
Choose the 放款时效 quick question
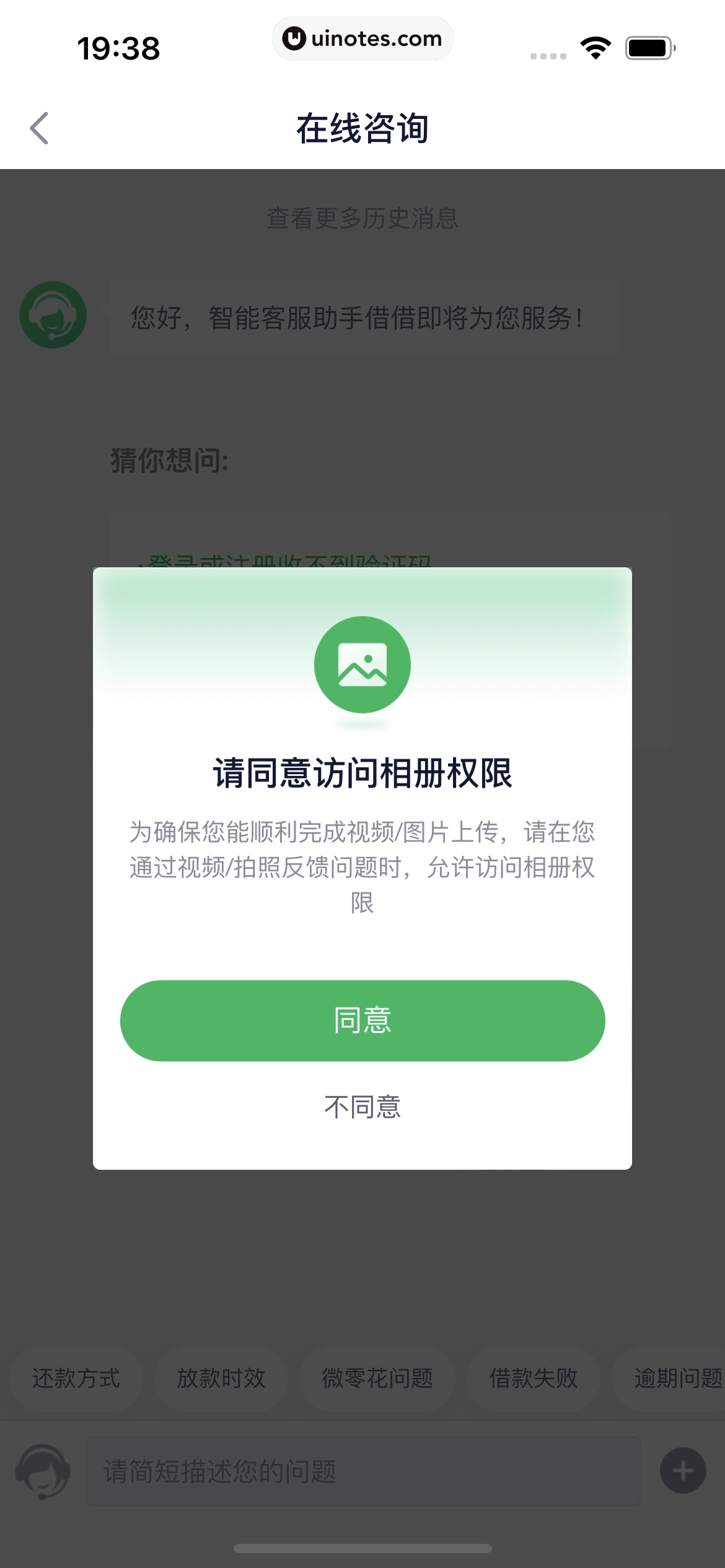222,1377
